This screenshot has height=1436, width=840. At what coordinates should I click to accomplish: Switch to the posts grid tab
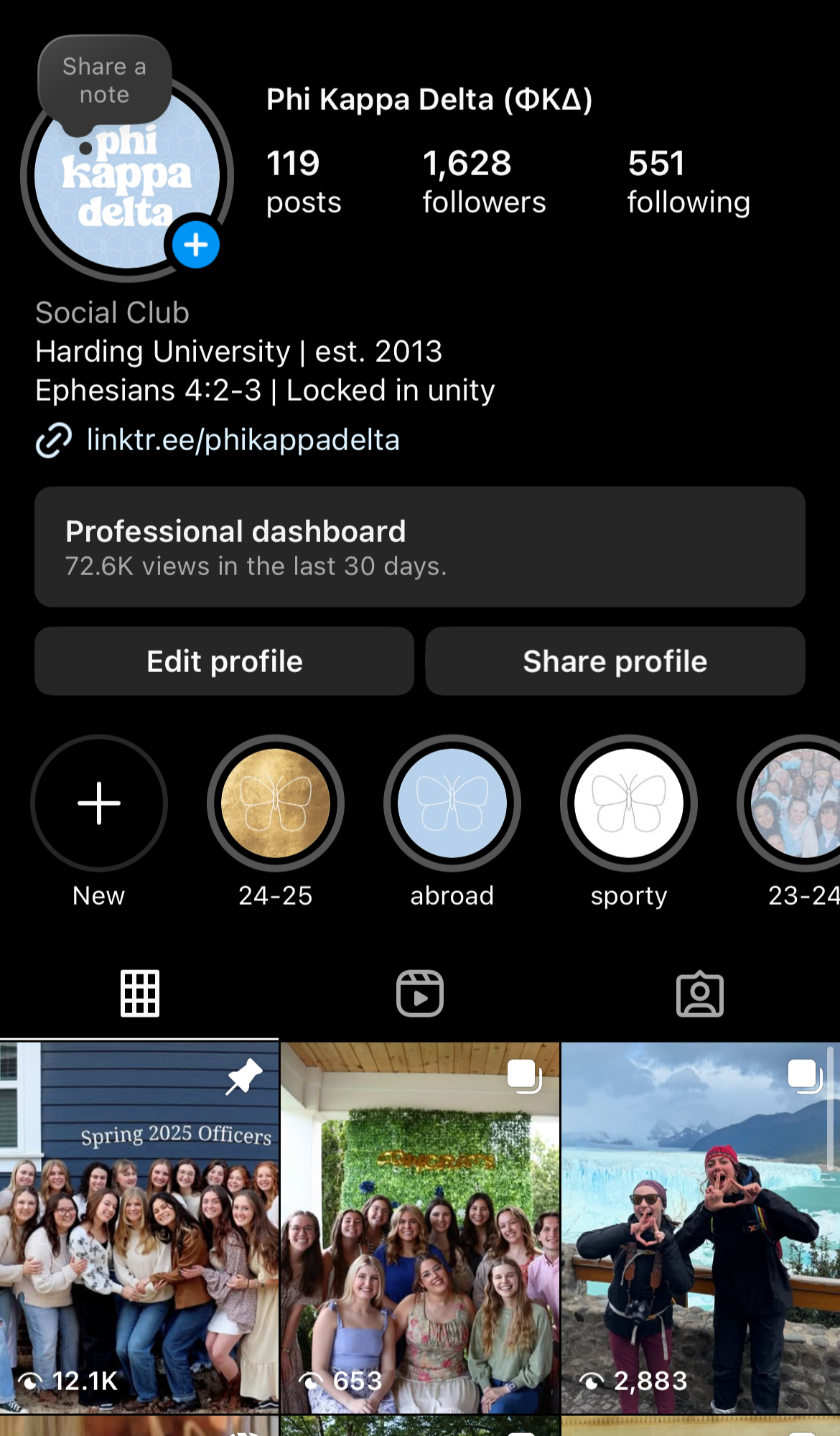[140, 994]
